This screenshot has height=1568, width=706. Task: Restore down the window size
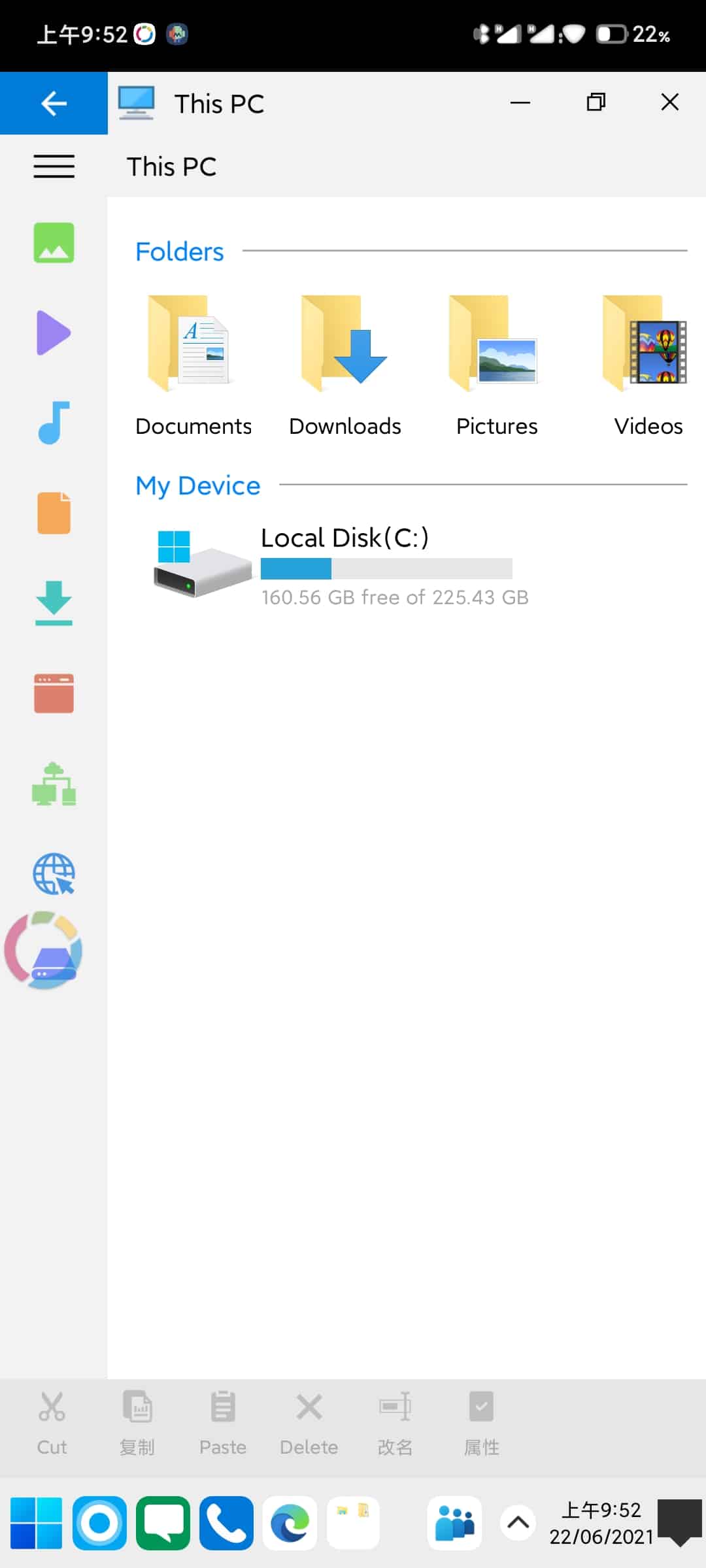[596, 103]
